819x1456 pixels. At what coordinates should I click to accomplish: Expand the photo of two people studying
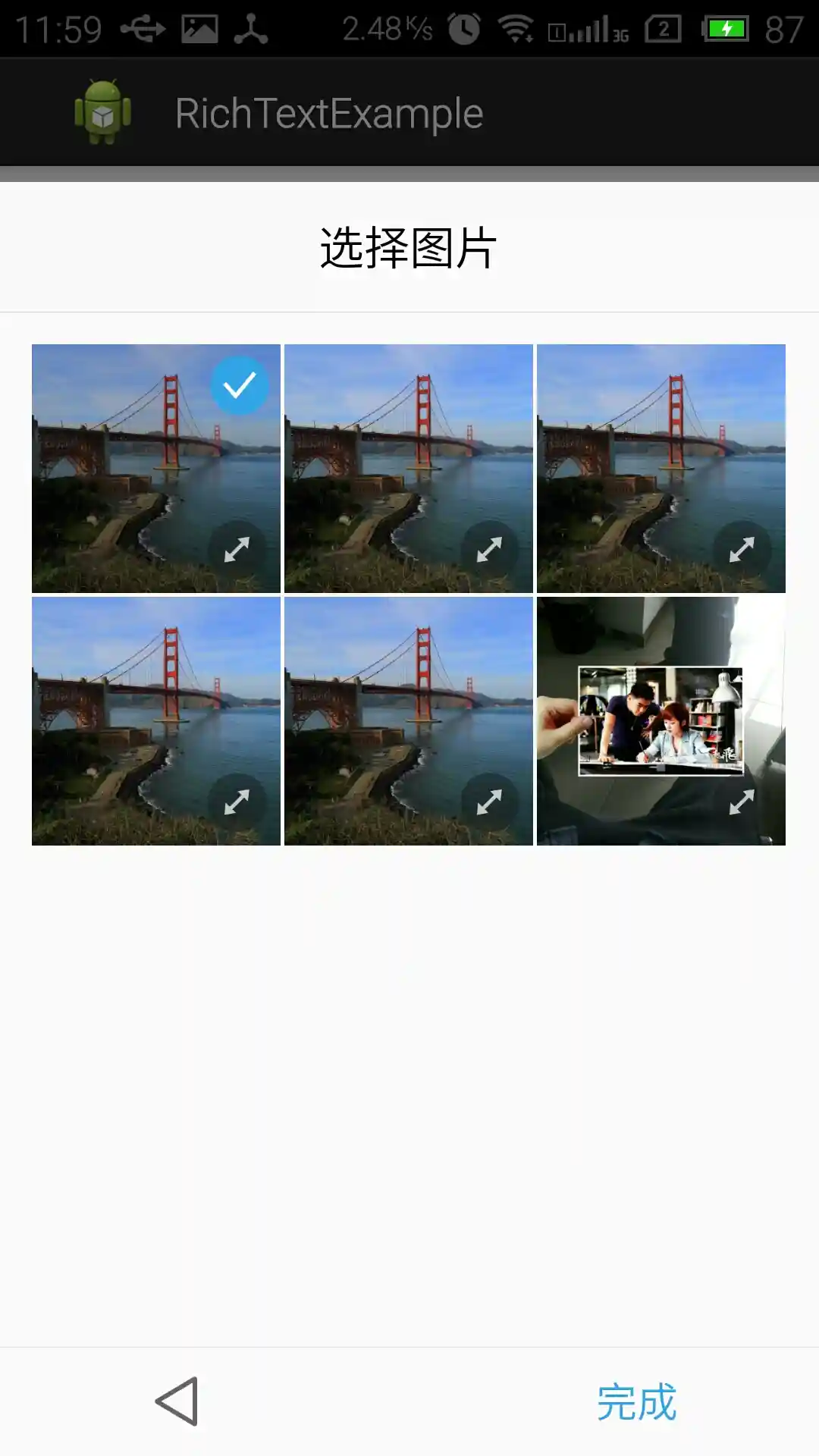741,802
